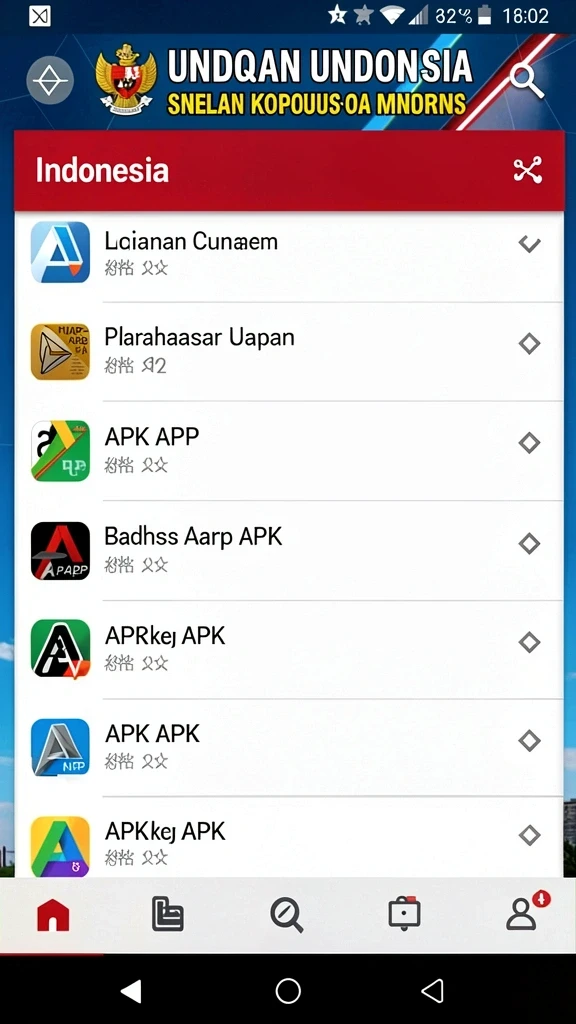Open the search magnifier in the top banner
The height and width of the screenshot is (1024, 576).
(x=526, y=82)
